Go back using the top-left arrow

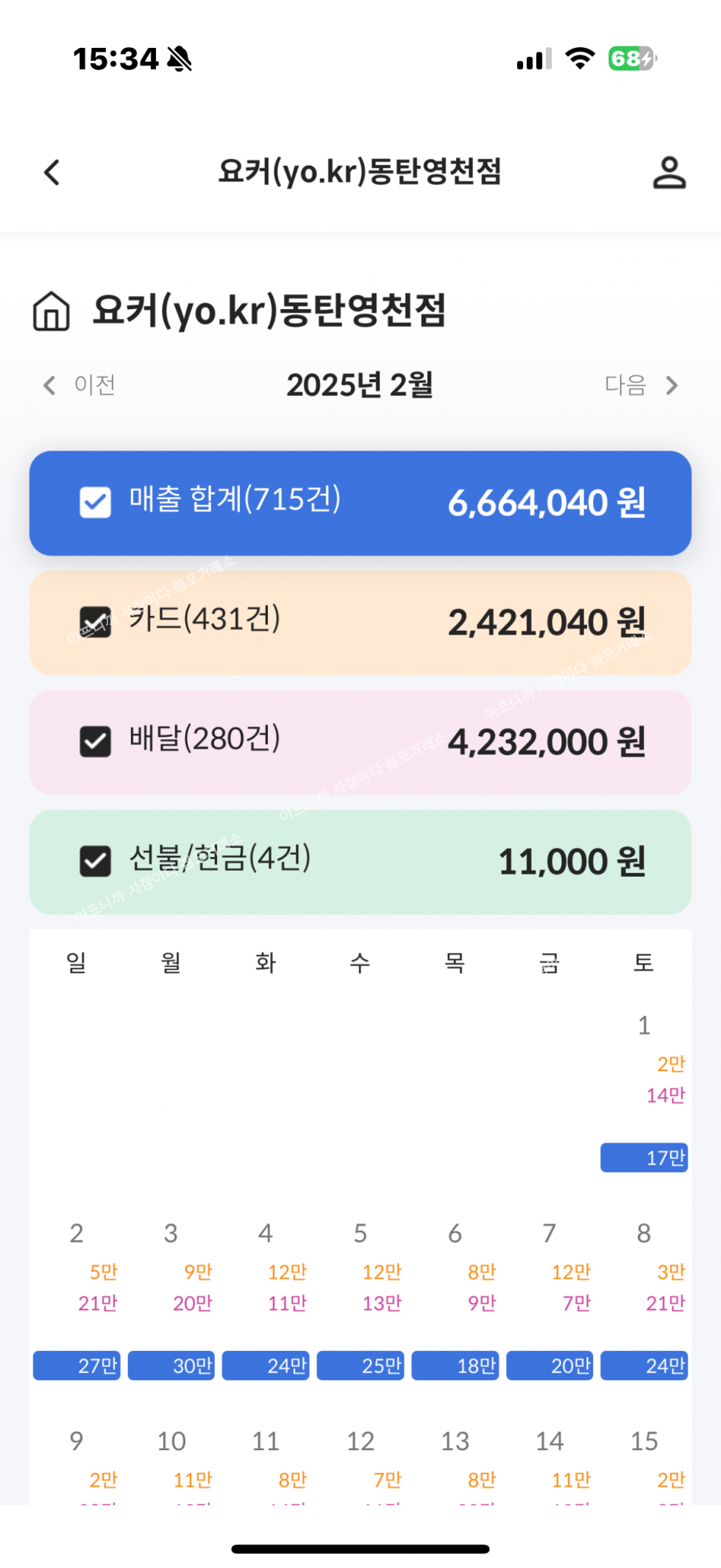click(x=52, y=173)
